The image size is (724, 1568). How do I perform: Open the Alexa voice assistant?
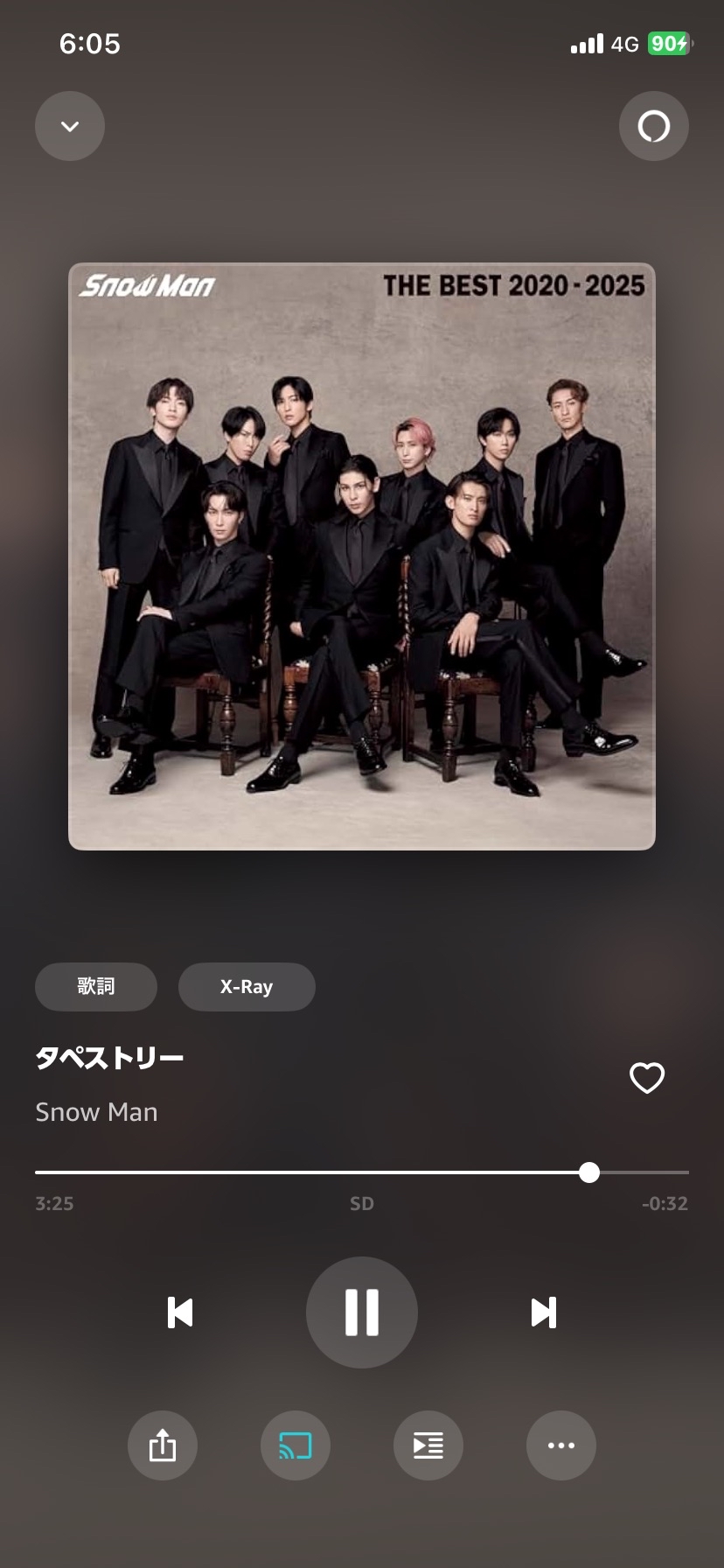pyautogui.click(x=653, y=126)
